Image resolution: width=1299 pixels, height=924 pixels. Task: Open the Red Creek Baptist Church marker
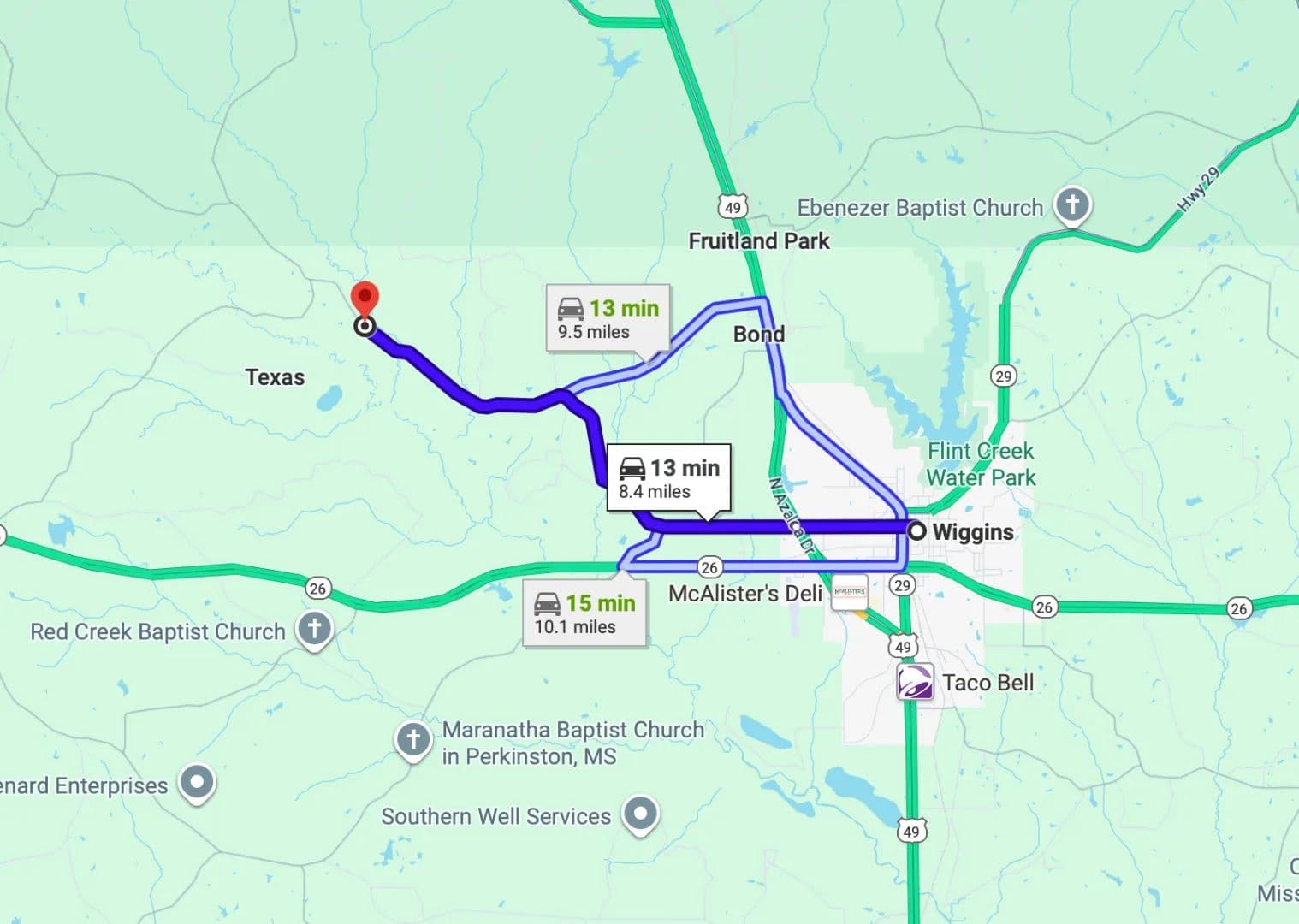pyautogui.click(x=314, y=629)
